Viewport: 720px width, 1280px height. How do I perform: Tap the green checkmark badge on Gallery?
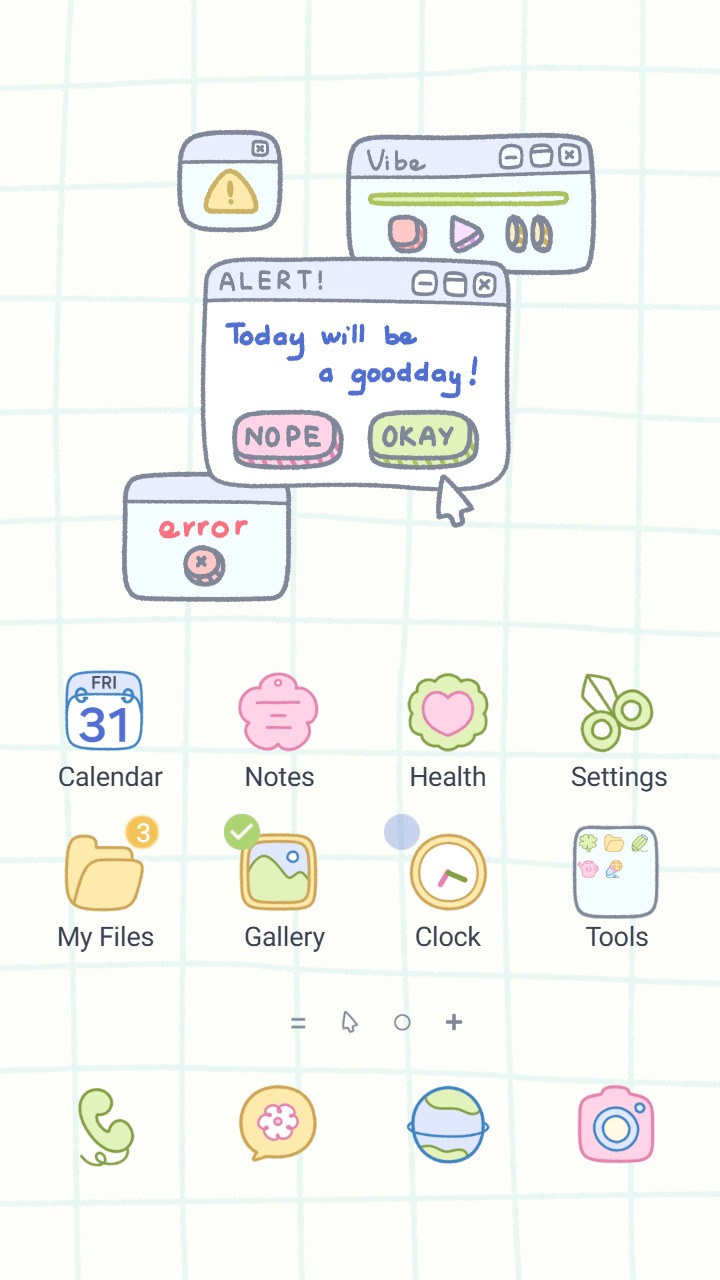click(x=240, y=831)
